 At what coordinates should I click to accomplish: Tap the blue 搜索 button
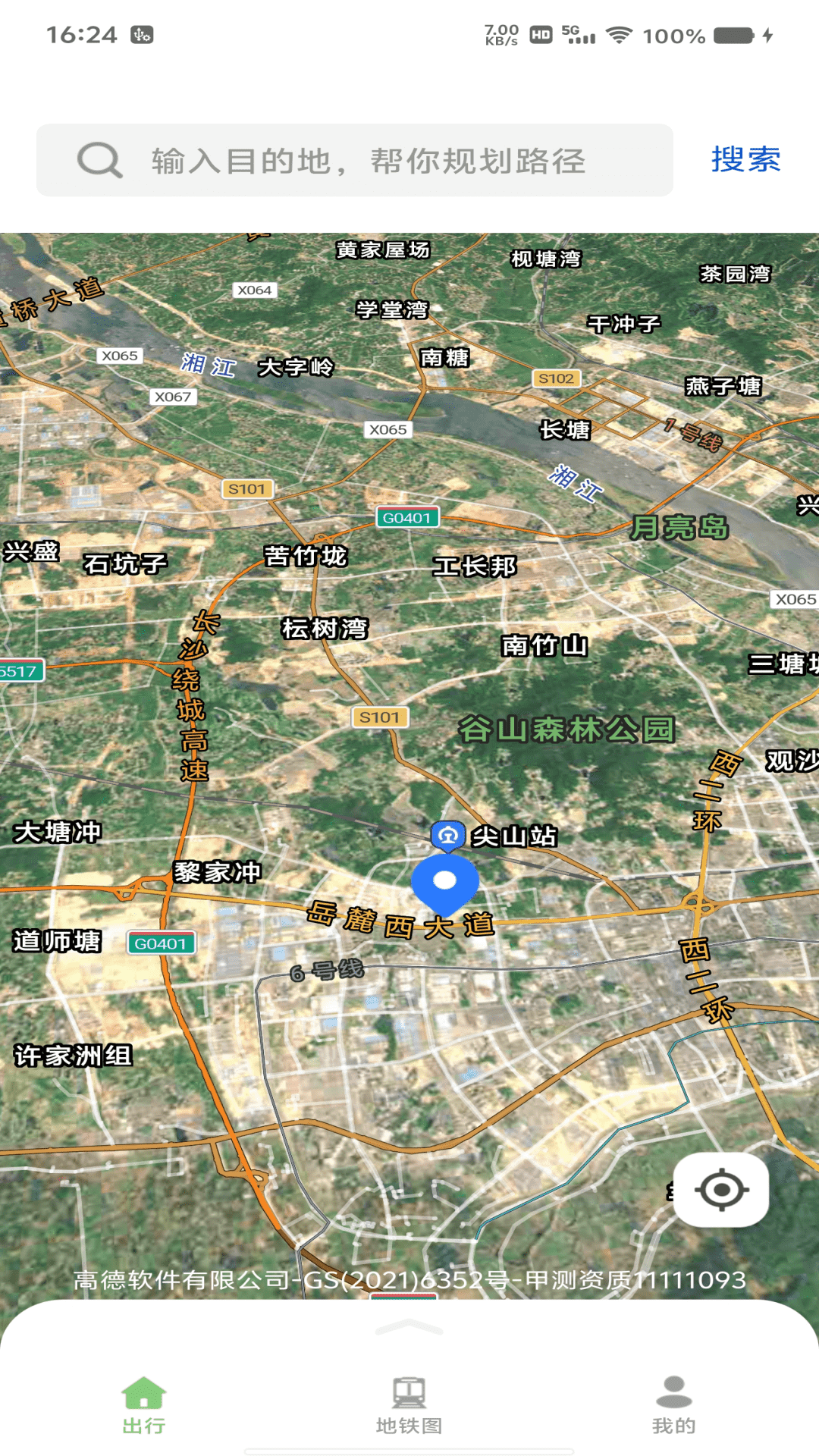click(745, 159)
